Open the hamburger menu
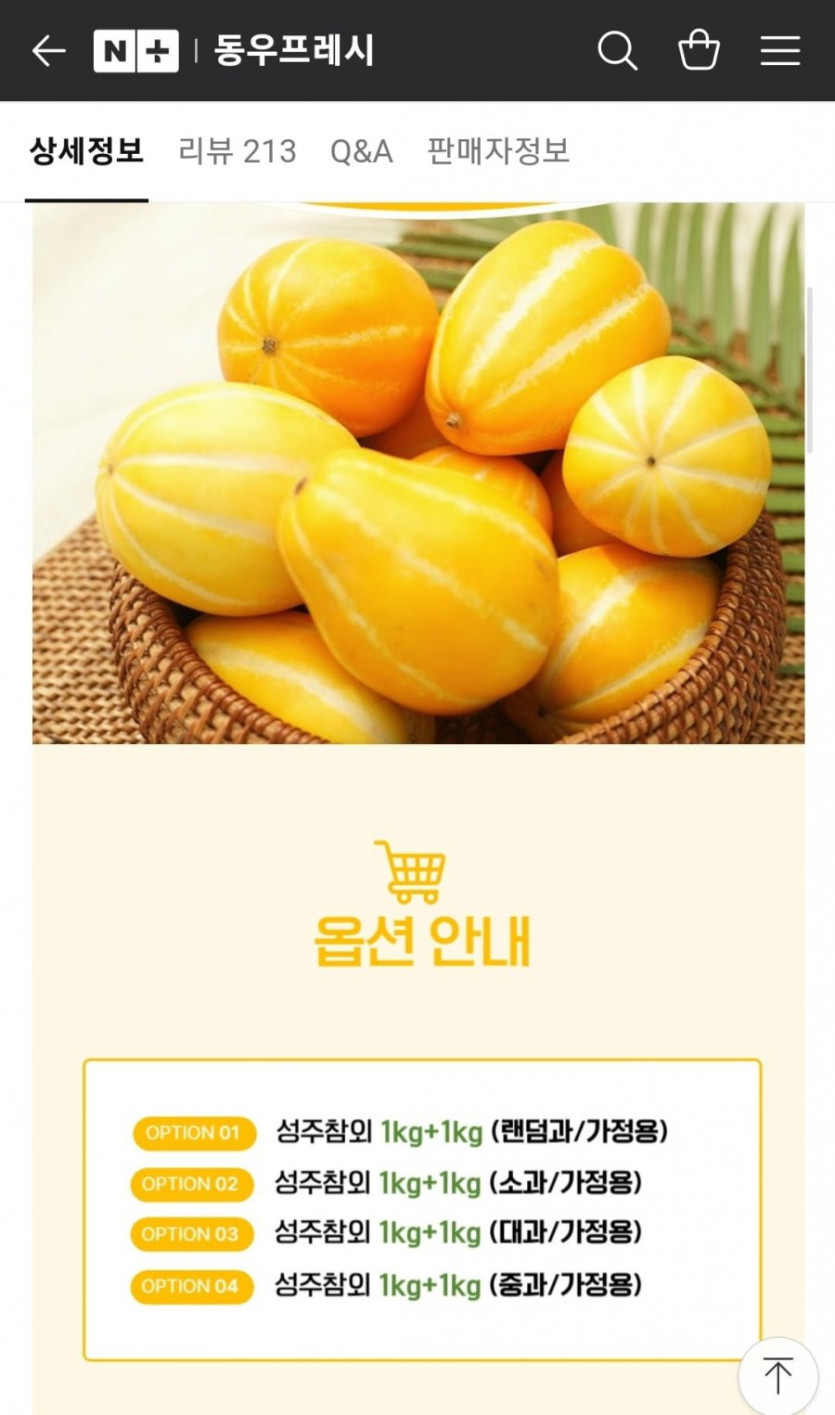 pos(780,51)
